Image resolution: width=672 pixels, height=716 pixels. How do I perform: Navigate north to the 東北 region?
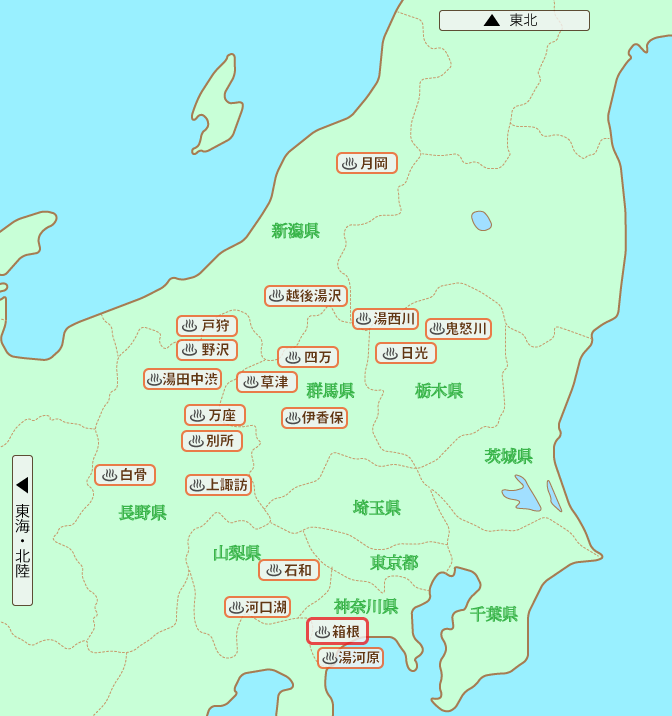(x=514, y=20)
